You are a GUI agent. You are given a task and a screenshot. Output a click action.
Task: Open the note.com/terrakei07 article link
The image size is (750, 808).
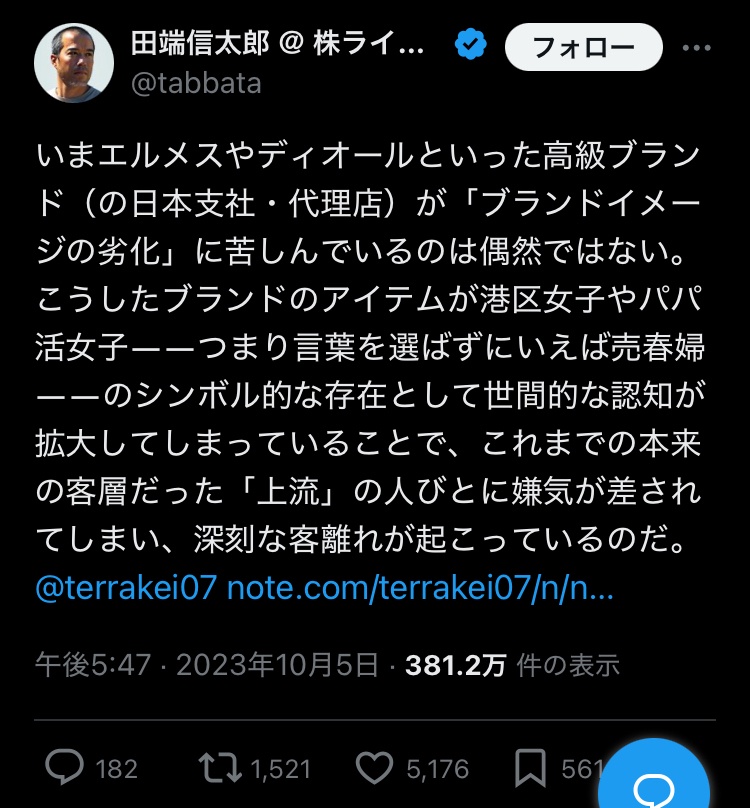(x=420, y=588)
